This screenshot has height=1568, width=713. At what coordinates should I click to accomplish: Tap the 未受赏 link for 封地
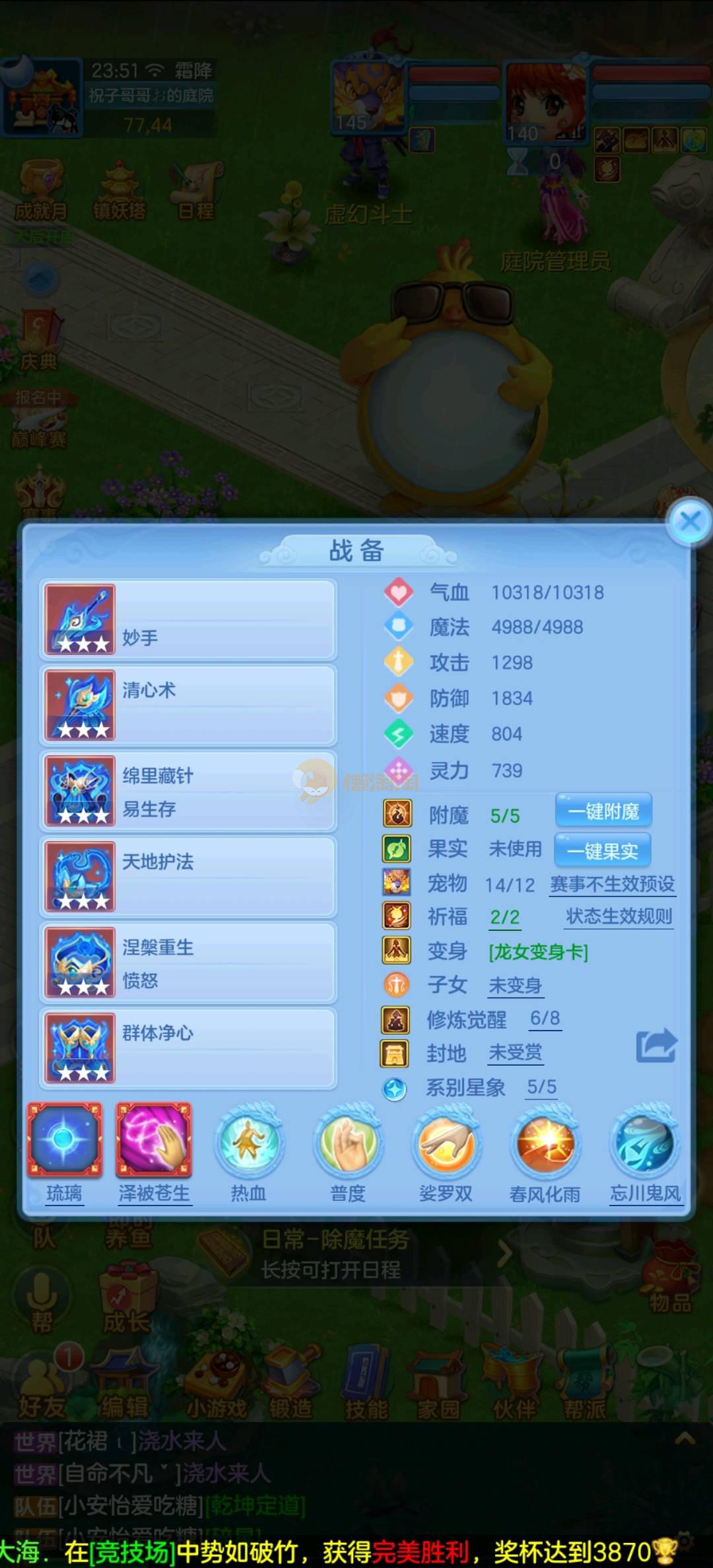point(515,1053)
